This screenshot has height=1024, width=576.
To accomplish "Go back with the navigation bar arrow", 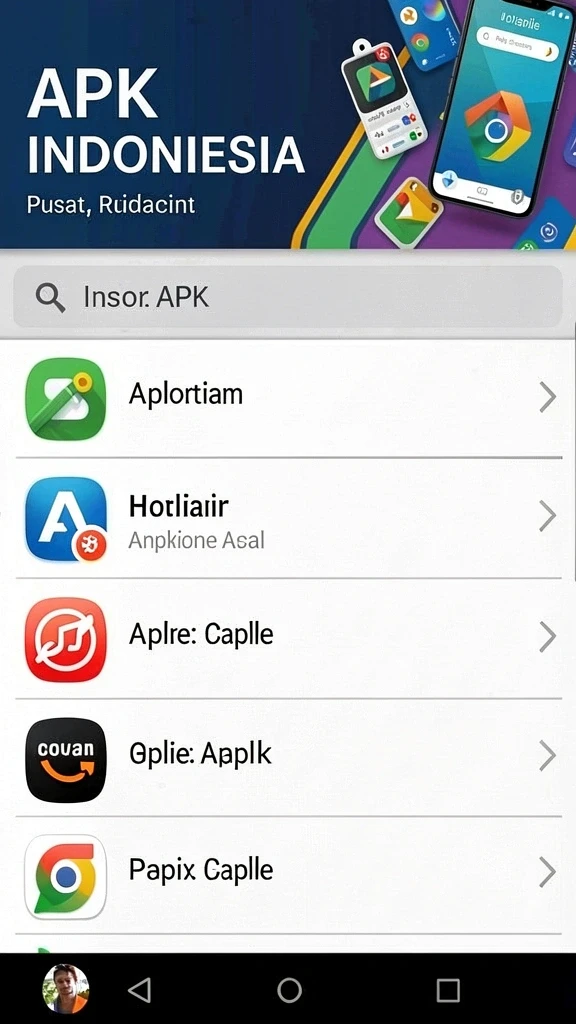I will (139, 990).
